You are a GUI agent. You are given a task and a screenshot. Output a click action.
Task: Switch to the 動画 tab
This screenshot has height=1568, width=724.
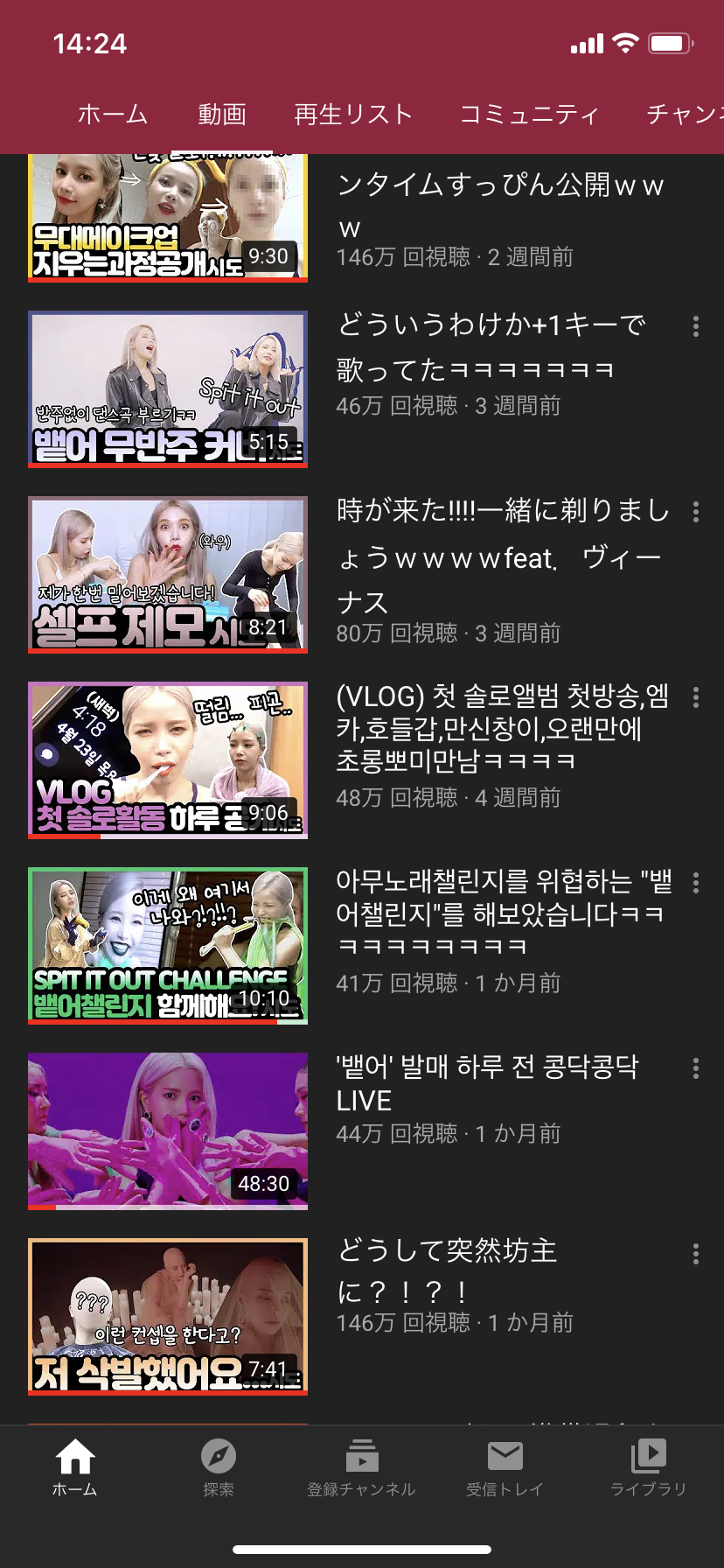(x=221, y=115)
